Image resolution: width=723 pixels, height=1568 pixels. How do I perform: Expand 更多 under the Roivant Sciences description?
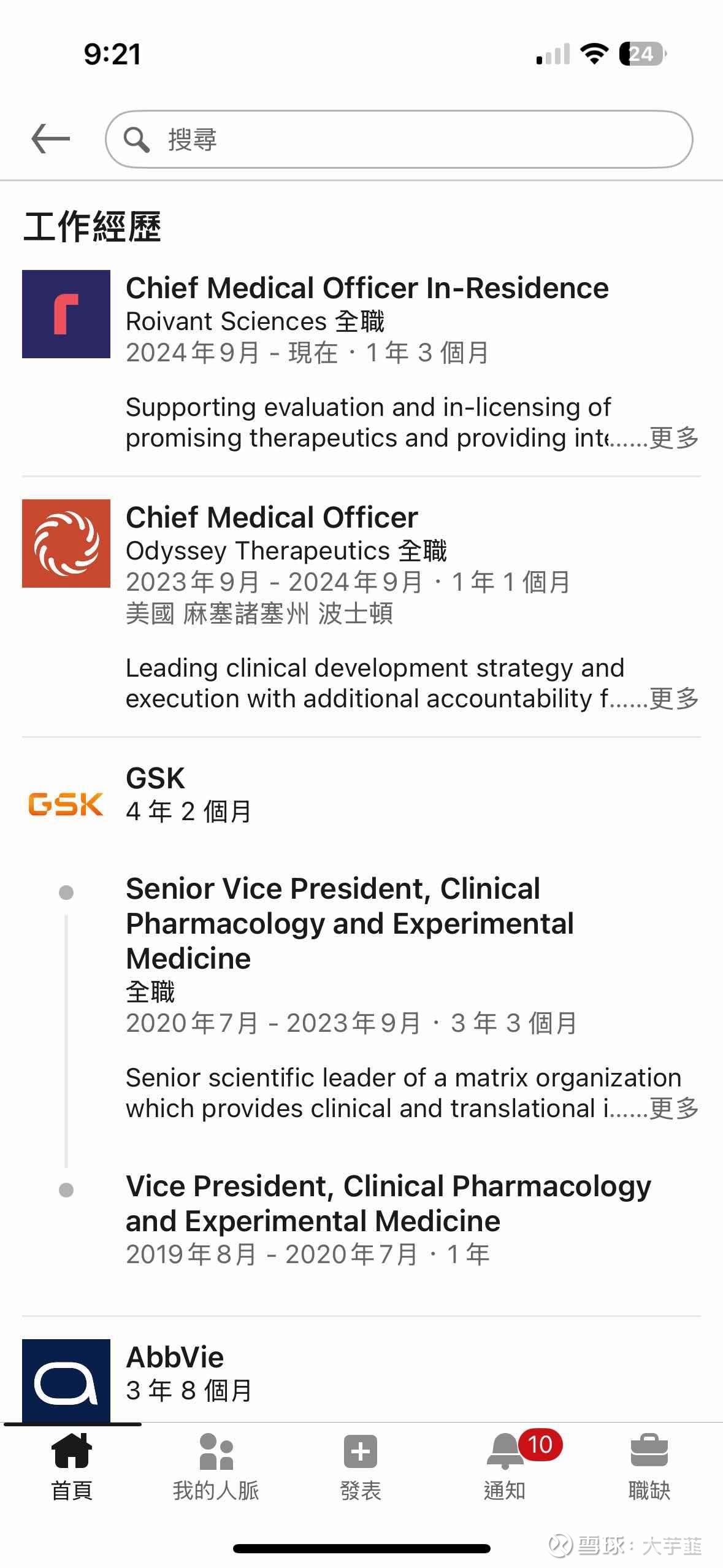[674, 438]
